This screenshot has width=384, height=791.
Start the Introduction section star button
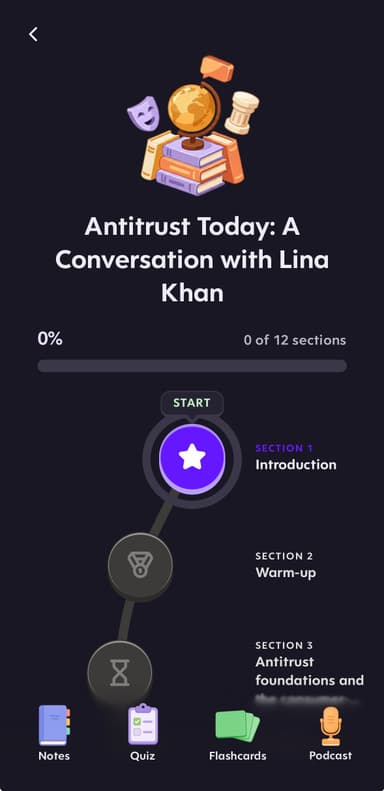pos(192,458)
